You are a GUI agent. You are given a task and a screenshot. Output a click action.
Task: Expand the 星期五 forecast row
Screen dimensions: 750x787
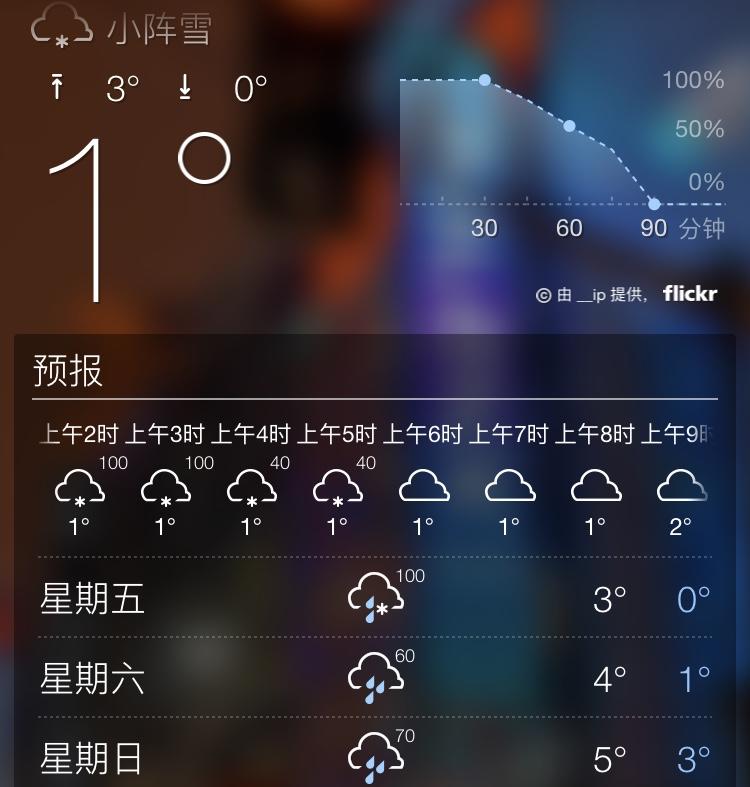[x=375, y=598]
